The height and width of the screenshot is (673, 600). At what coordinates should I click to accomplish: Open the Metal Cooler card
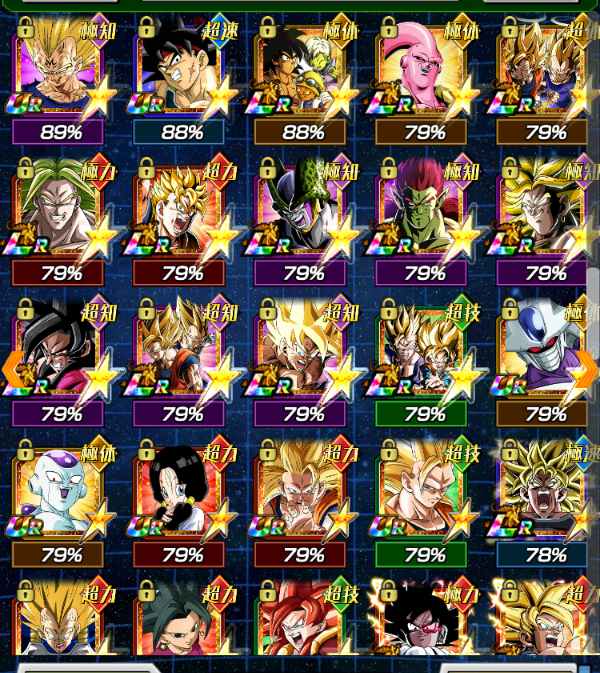pyautogui.click(x=541, y=355)
